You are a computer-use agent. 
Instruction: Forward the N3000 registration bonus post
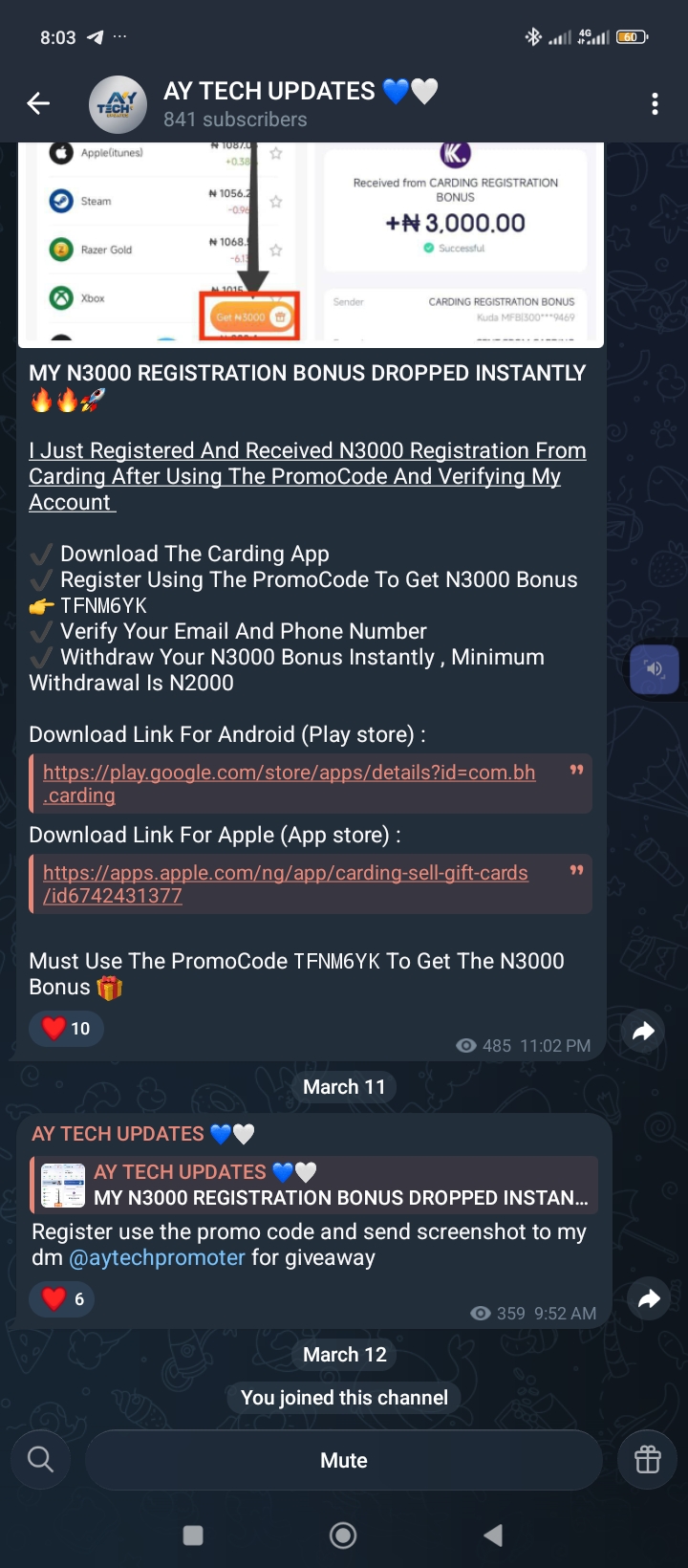pos(644,1031)
